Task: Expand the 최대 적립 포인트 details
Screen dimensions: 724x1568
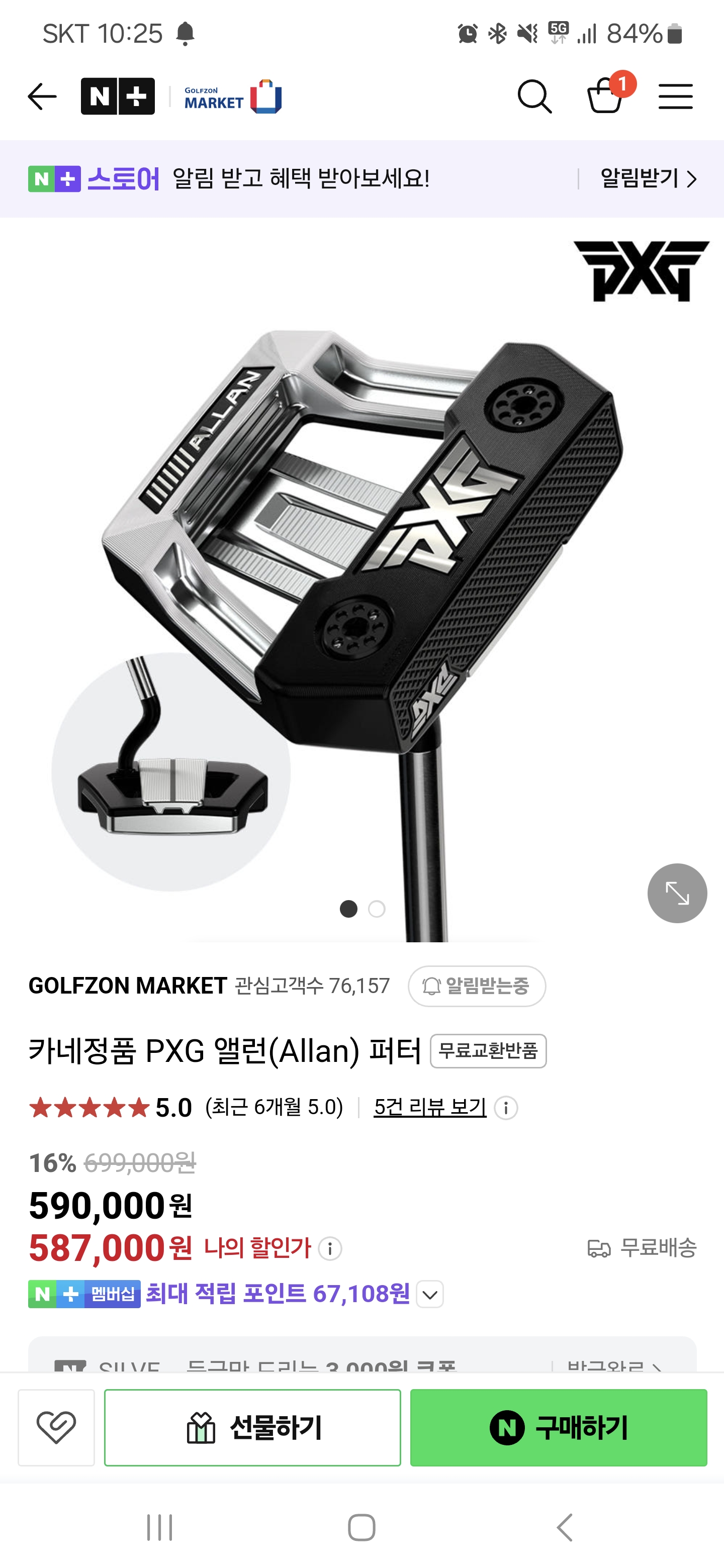Action: coord(430,1294)
